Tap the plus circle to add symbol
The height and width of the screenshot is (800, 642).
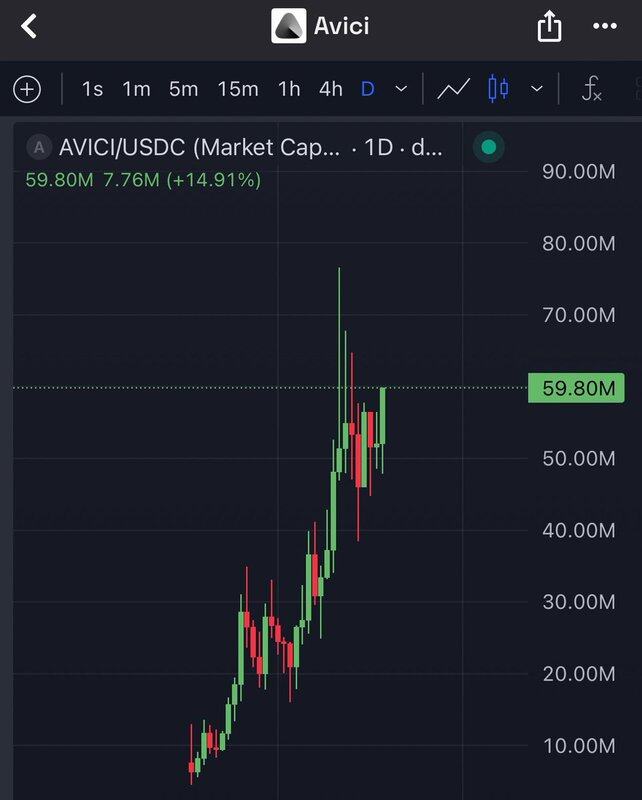pyautogui.click(x=27, y=89)
